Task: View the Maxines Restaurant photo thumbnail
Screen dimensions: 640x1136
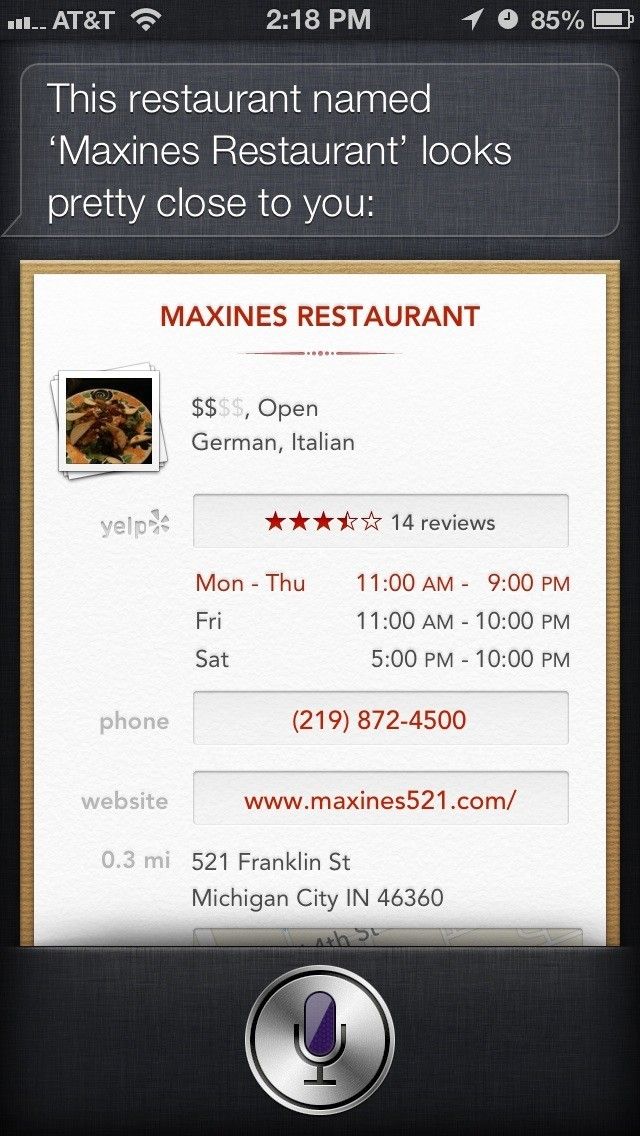Action: pyautogui.click(x=108, y=422)
